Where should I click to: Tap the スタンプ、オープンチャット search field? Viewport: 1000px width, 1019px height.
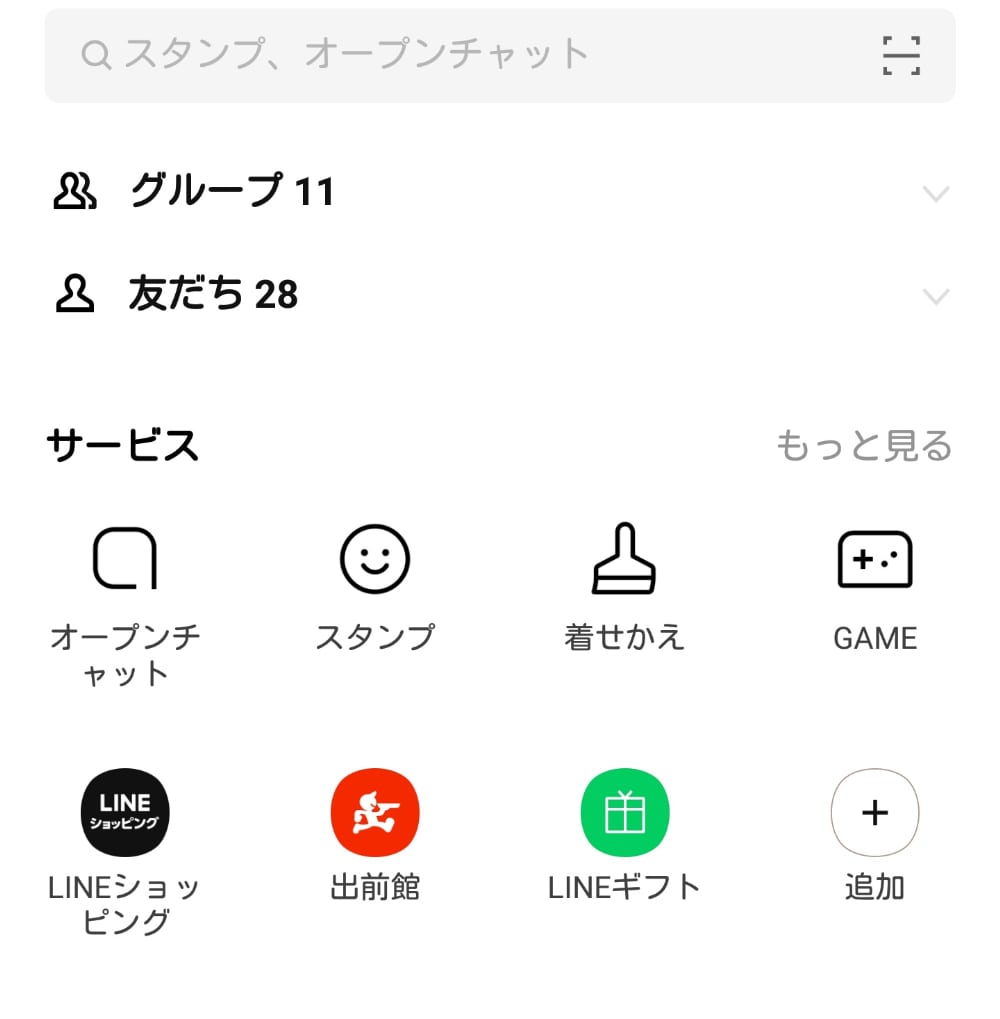450,55
